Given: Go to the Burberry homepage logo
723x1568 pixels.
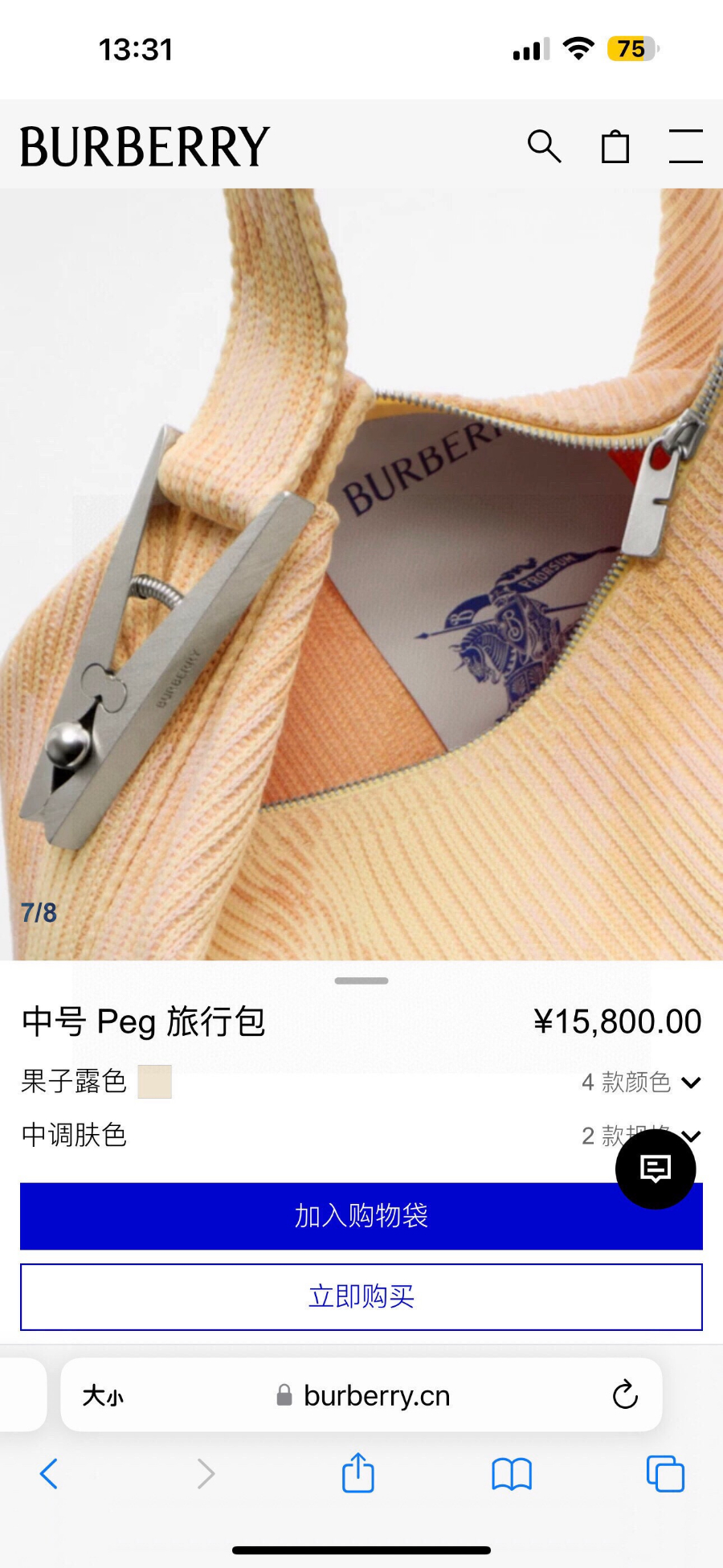Looking at the screenshot, I should [145, 146].
